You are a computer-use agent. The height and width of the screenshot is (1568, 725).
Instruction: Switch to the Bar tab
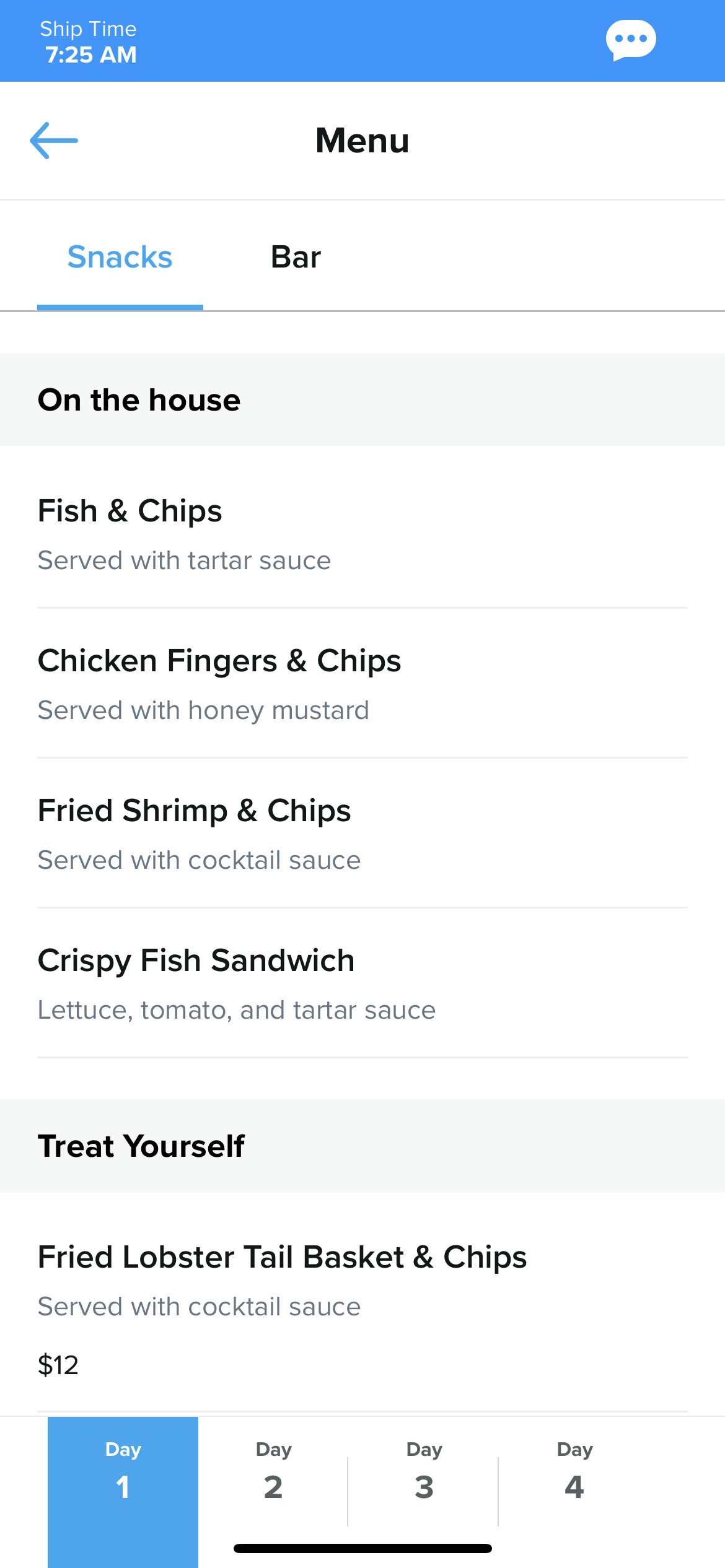[296, 257]
